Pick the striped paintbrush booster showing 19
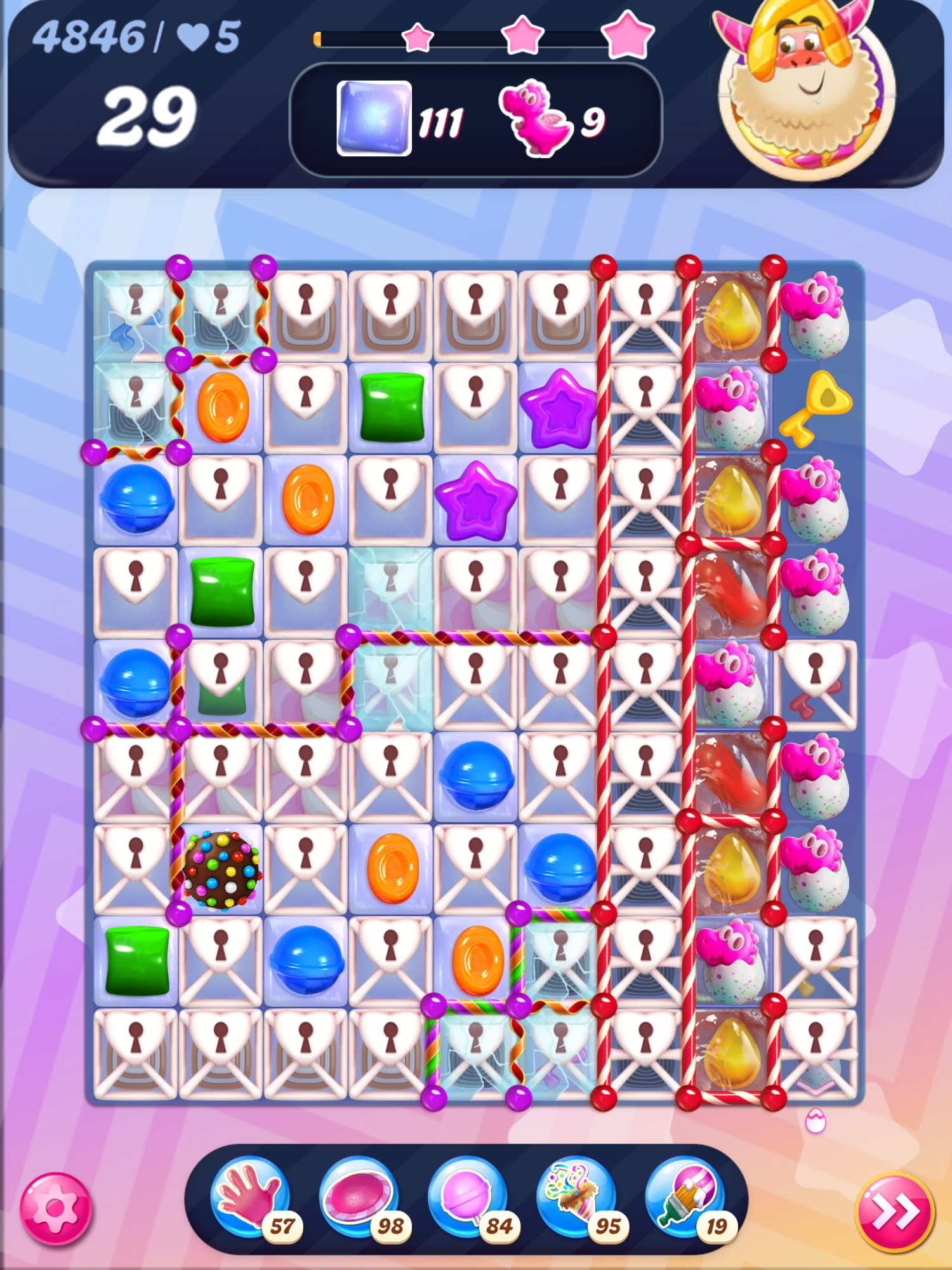Viewport: 952px width, 1270px height. (x=685, y=1196)
